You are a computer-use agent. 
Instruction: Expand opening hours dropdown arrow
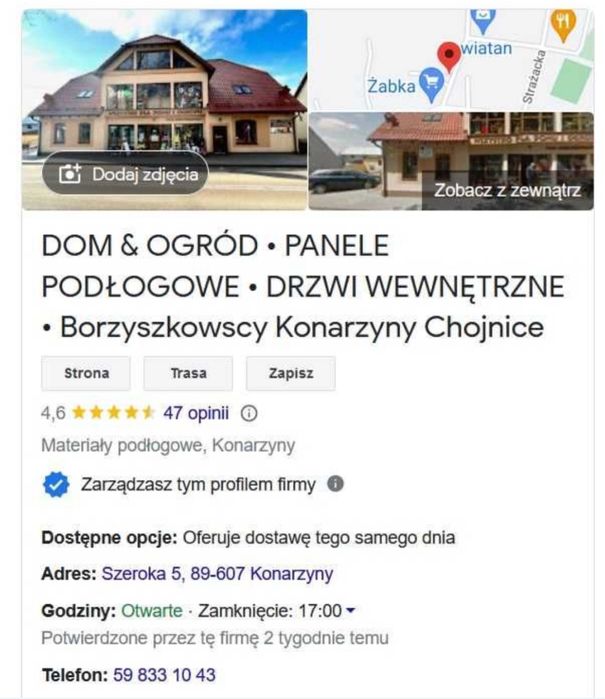[x=351, y=611]
